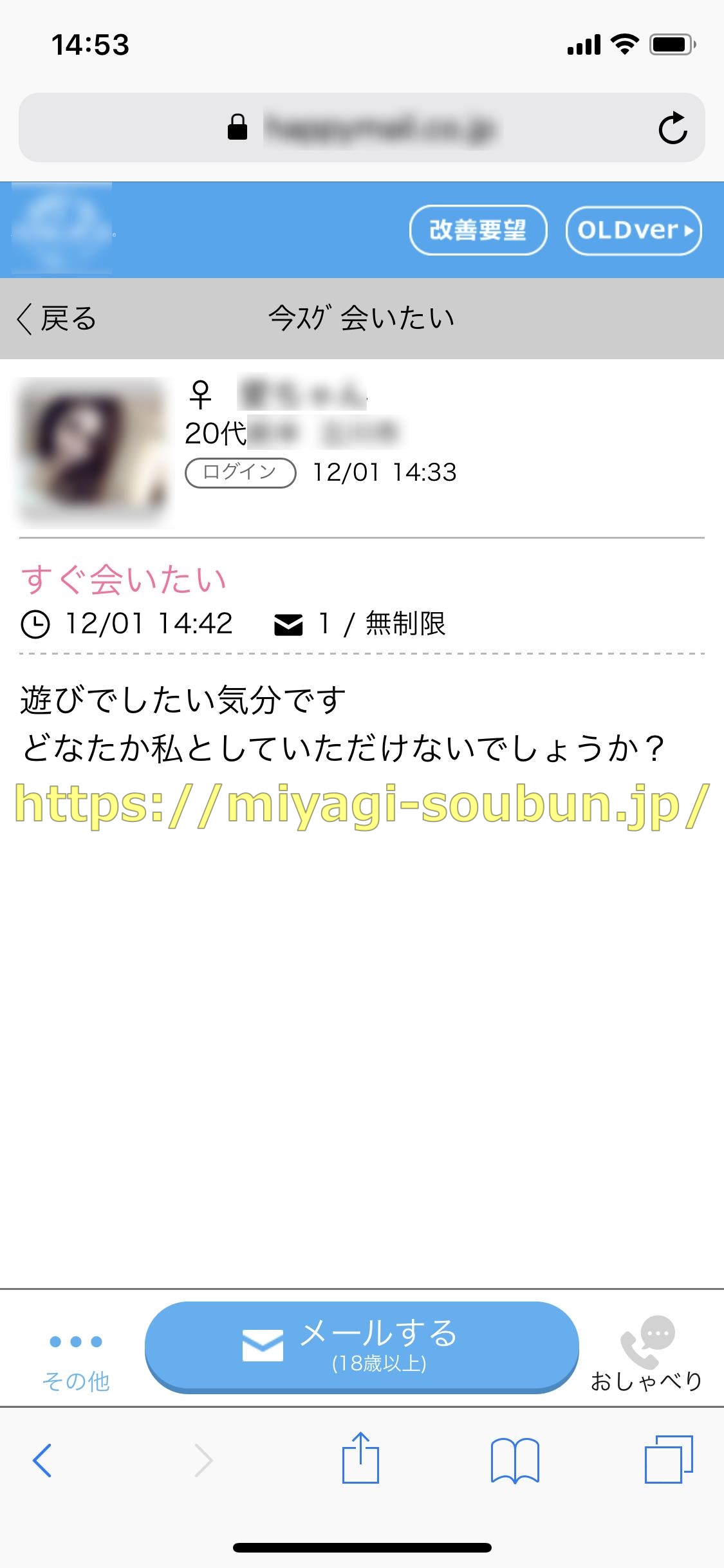This screenshot has width=724, height=1568.
Task: Show open Safari tabs
Action: 669,1460
